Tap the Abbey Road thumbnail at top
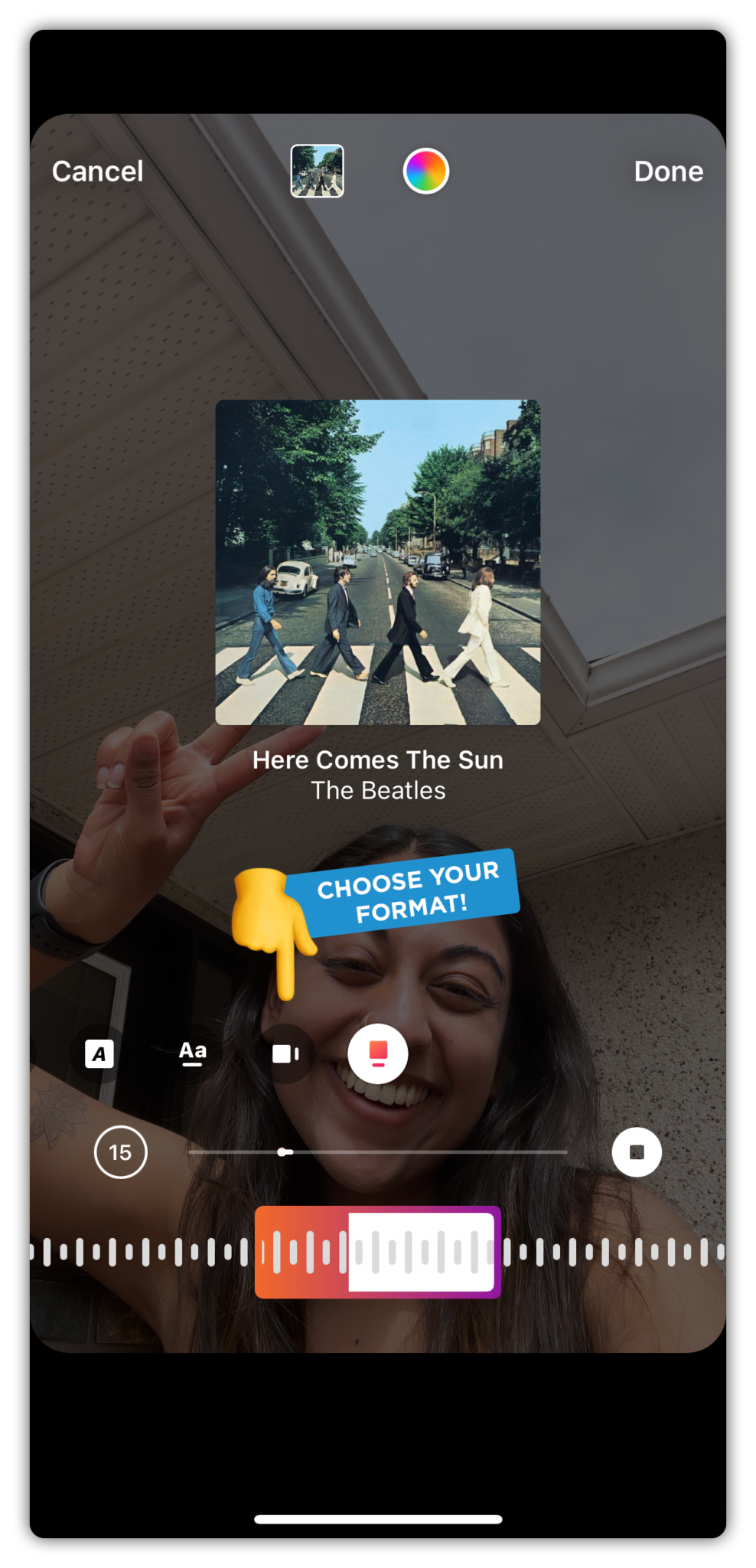Screen dimensions: 756x1568 tap(318, 171)
